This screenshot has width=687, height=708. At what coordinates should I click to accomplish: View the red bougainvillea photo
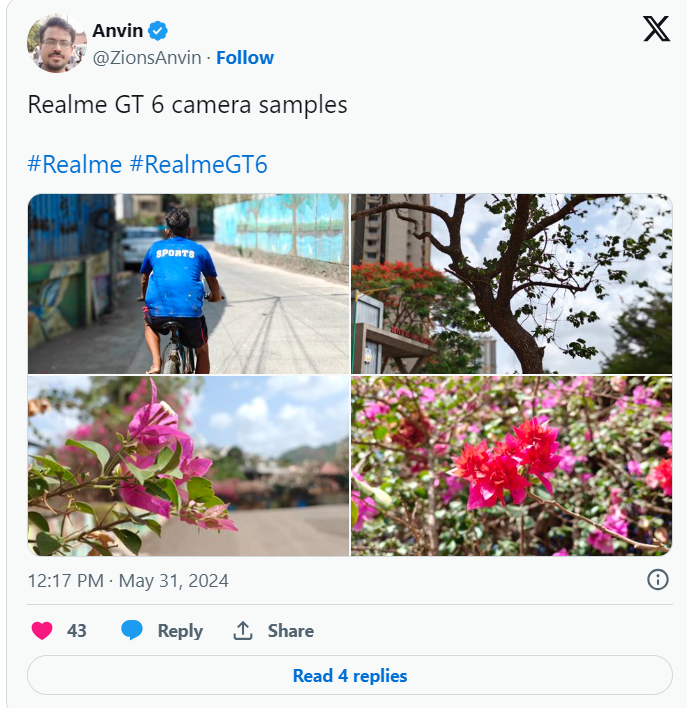(x=512, y=466)
